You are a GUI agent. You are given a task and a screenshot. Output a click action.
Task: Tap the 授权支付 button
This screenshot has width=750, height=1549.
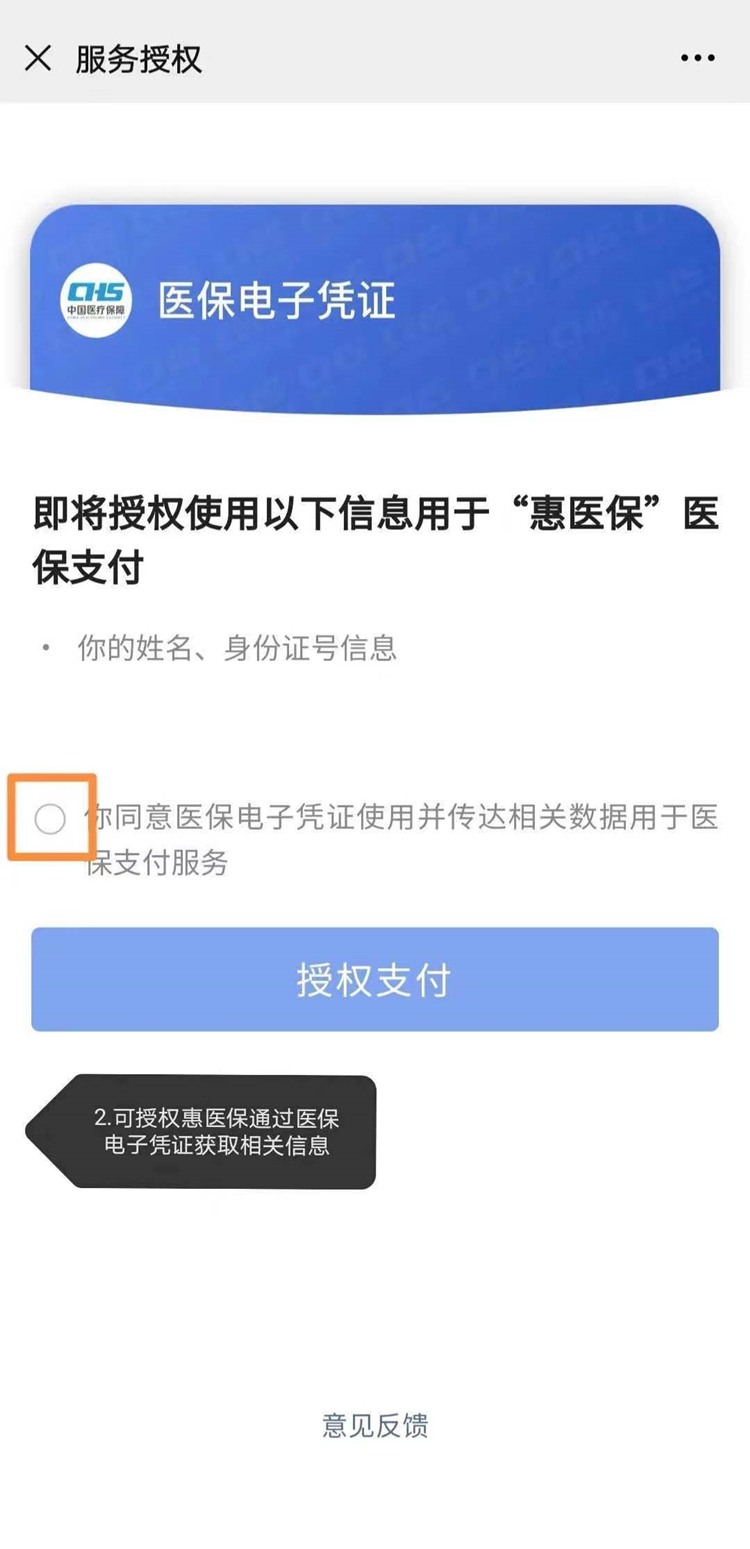pos(375,979)
